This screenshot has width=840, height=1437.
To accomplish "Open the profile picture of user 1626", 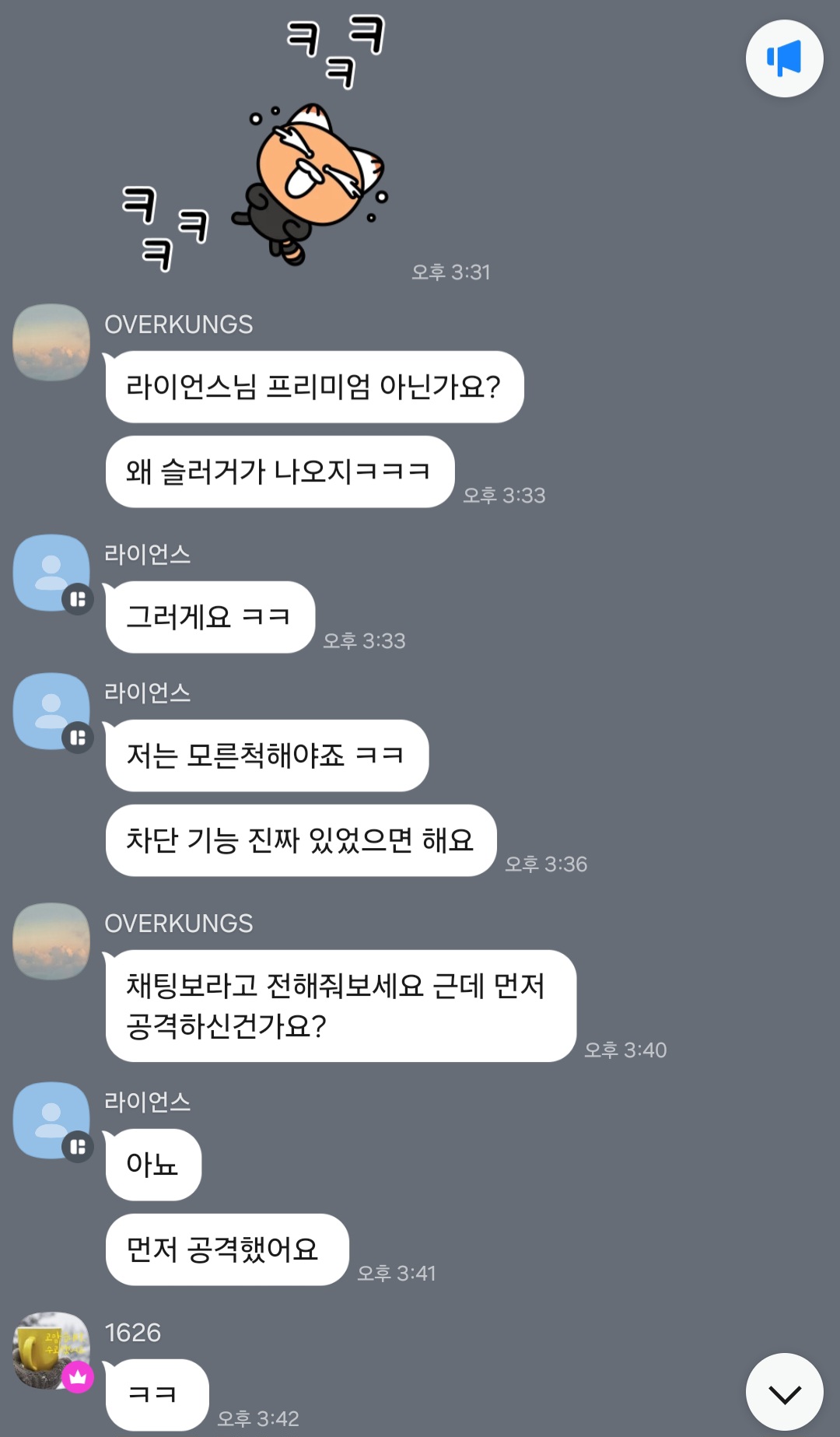I will (50, 1350).
